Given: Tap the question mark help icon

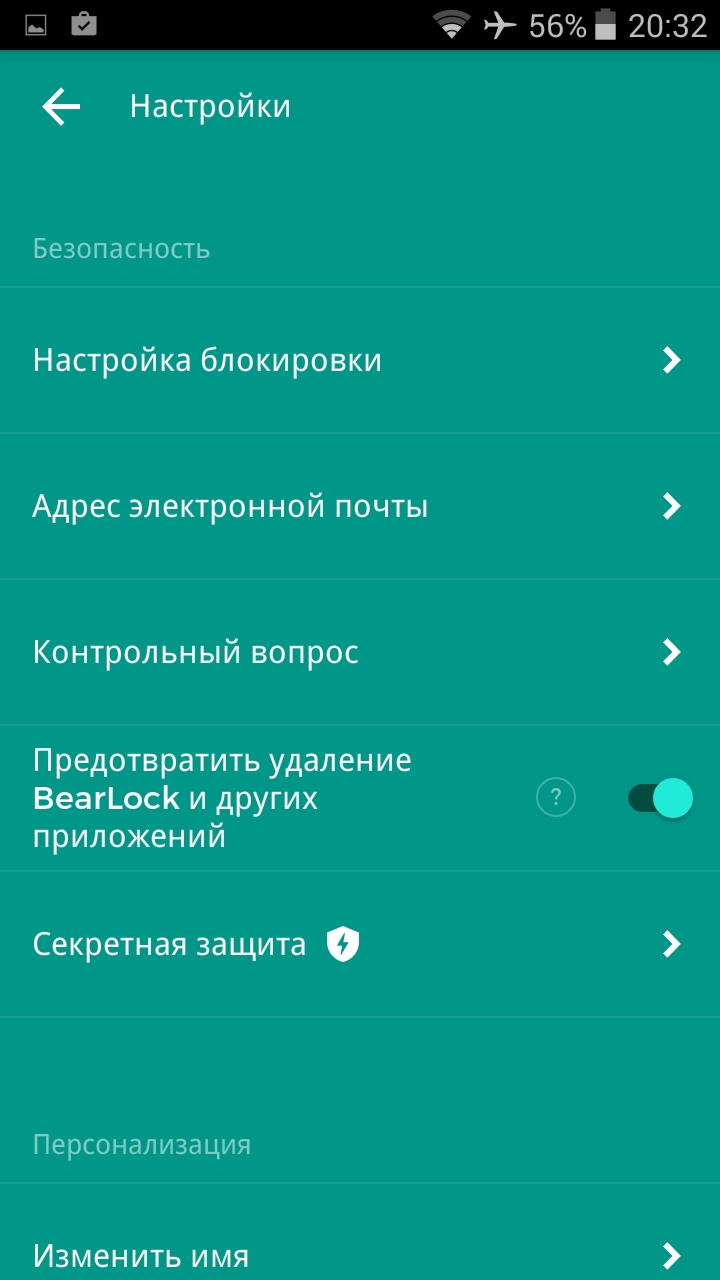Looking at the screenshot, I should click(556, 798).
